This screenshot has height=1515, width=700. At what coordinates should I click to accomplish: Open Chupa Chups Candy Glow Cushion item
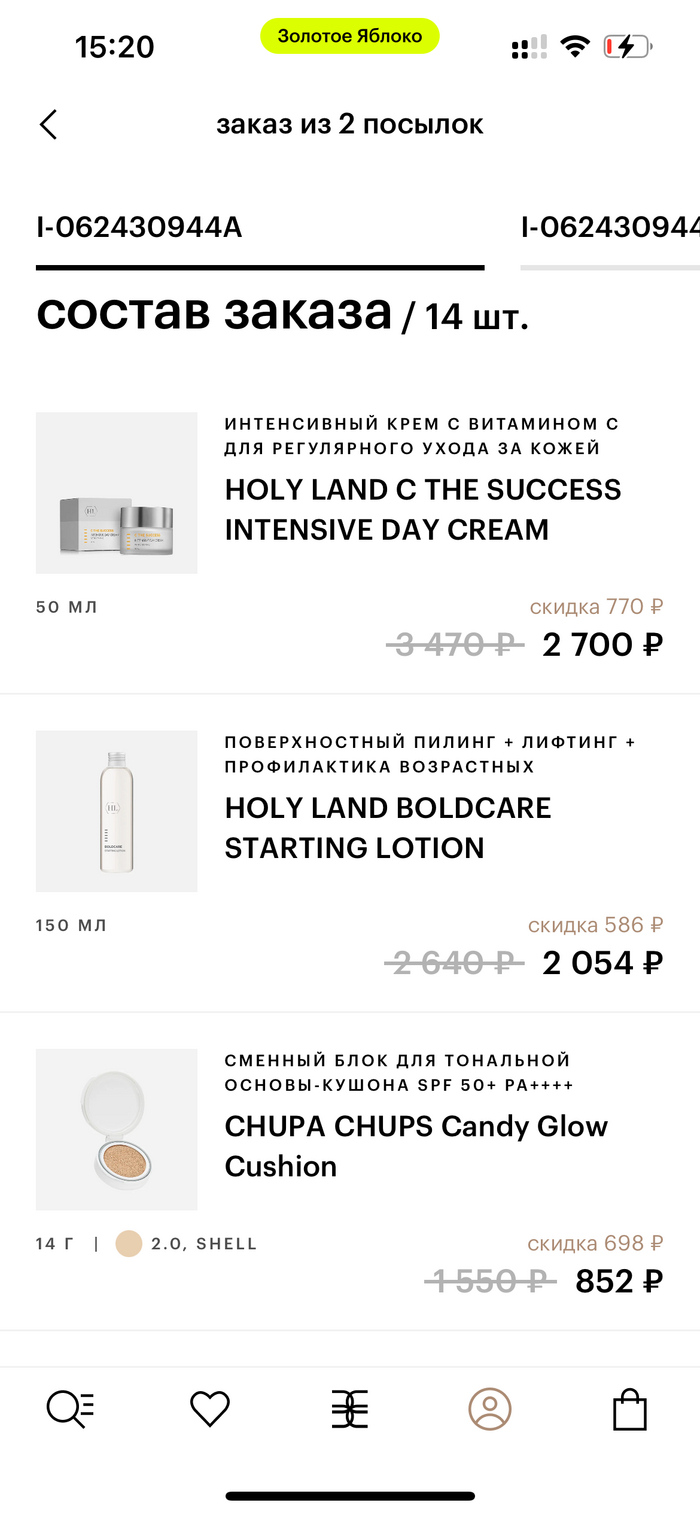click(x=415, y=1145)
